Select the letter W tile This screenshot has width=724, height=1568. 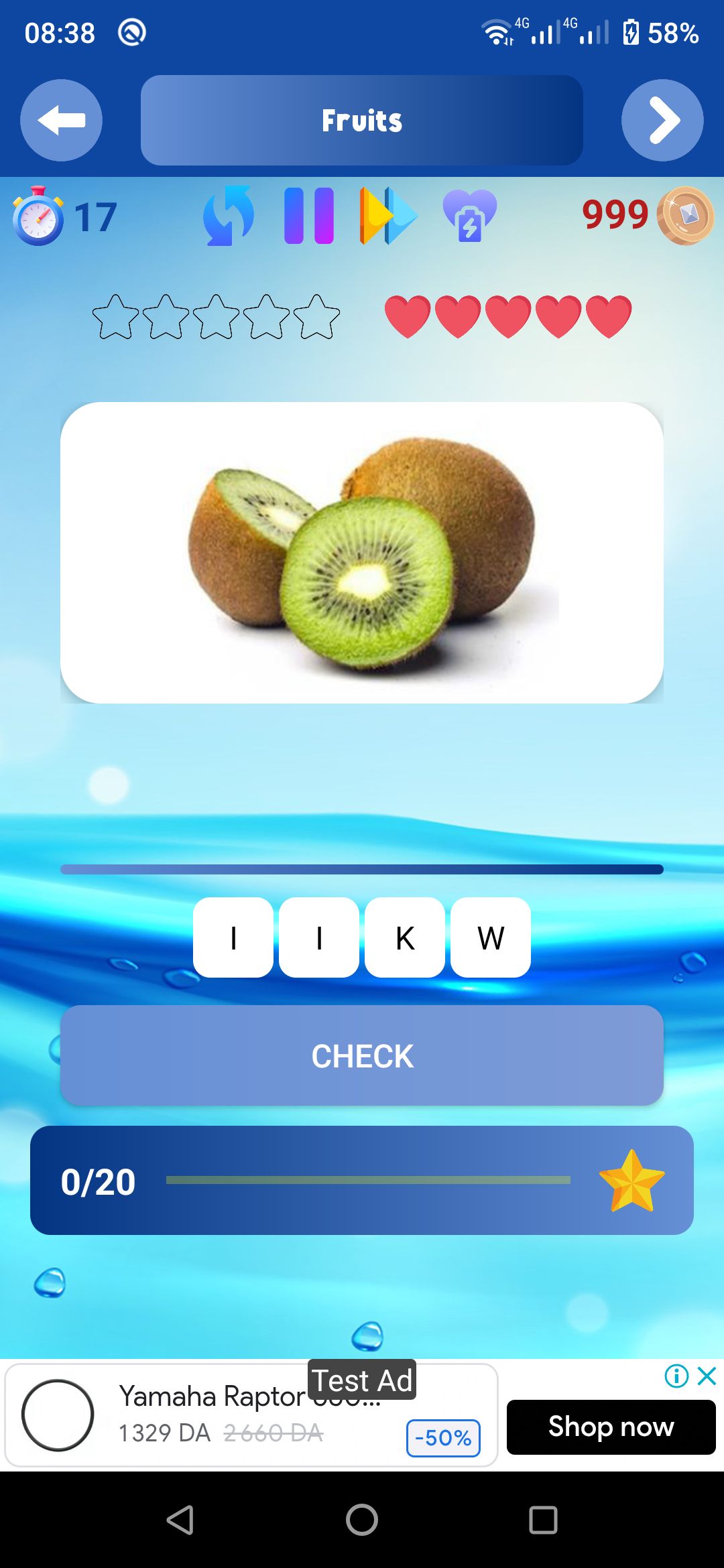pyautogui.click(x=491, y=937)
